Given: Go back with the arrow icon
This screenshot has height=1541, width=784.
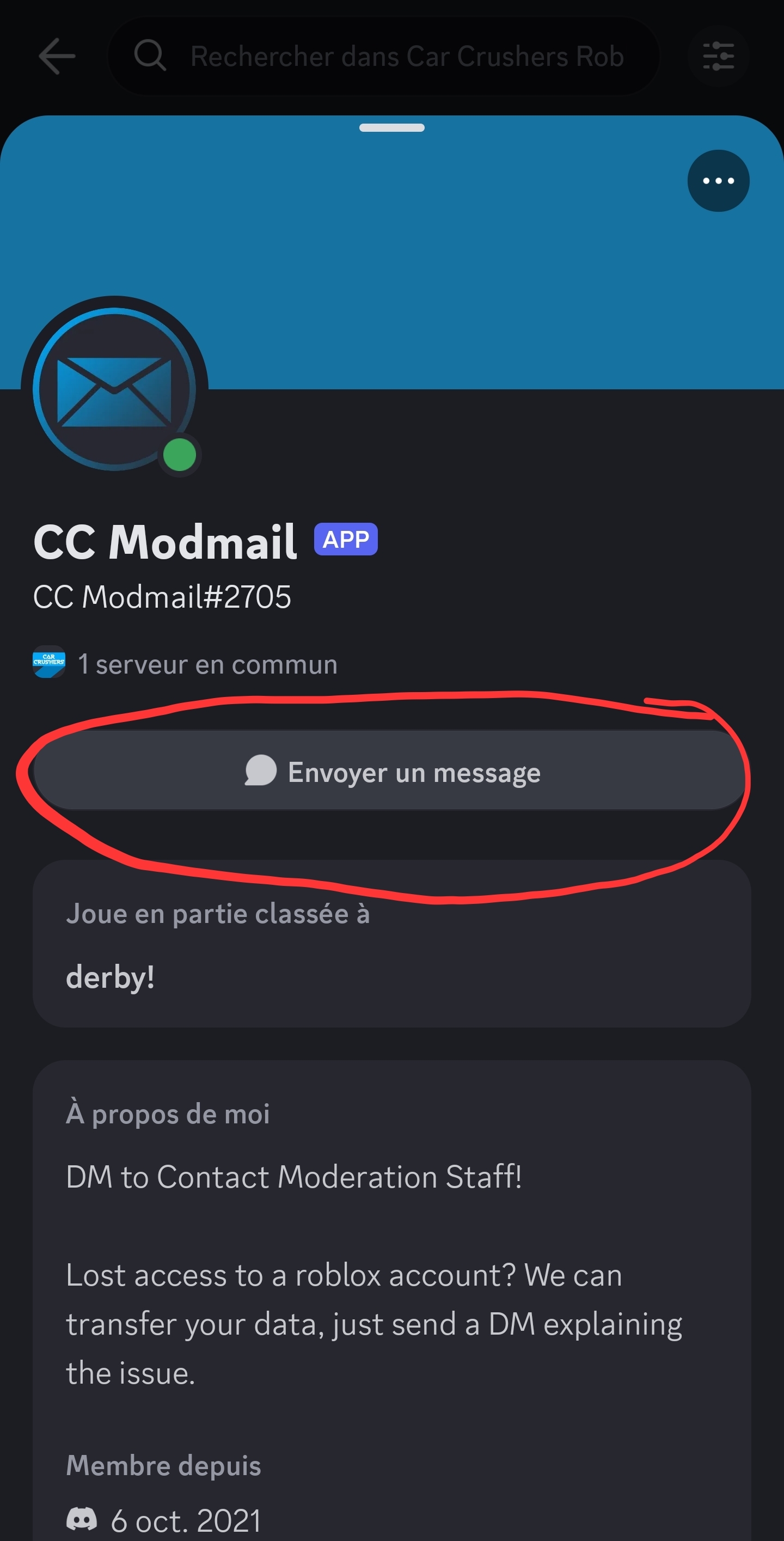Looking at the screenshot, I should pyautogui.click(x=57, y=56).
